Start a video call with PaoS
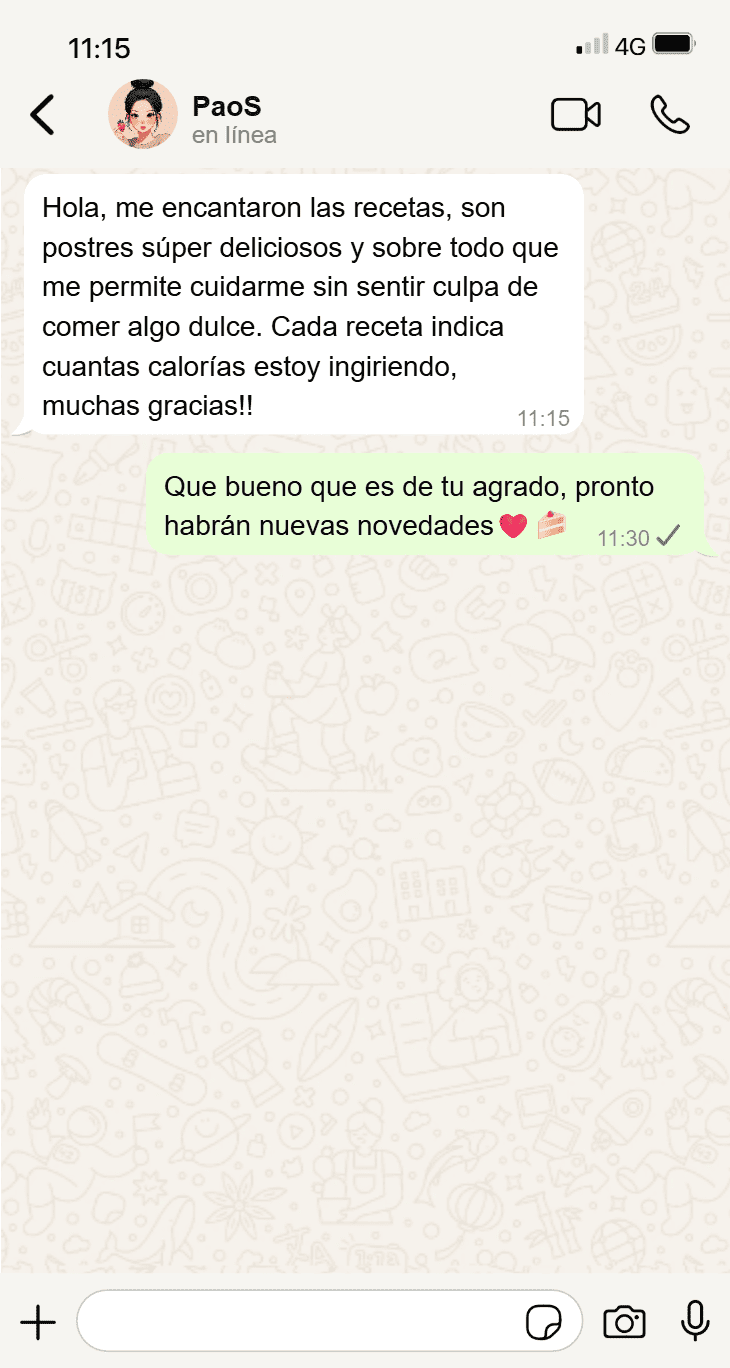 (x=576, y=115)
